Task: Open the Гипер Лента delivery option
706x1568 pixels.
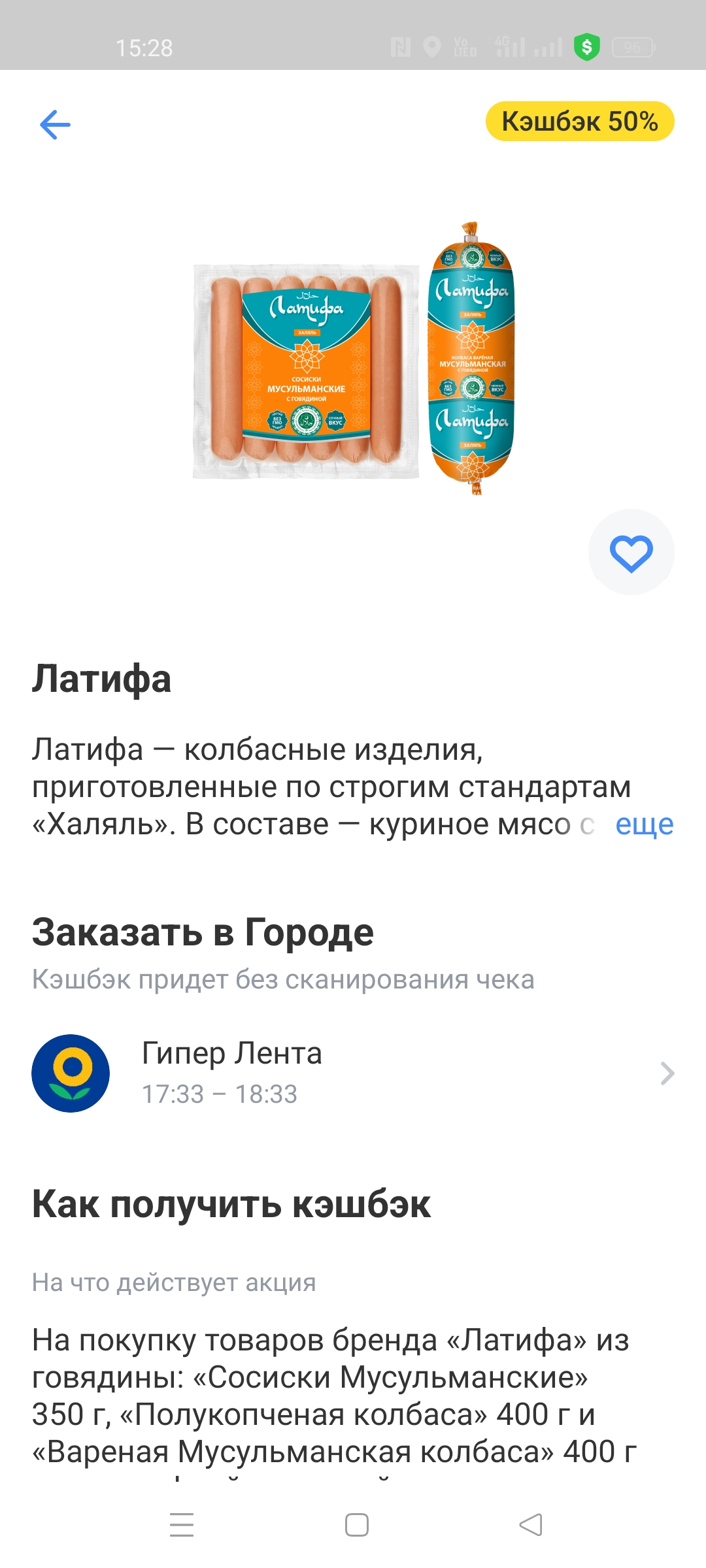Action: (353, 1073)
